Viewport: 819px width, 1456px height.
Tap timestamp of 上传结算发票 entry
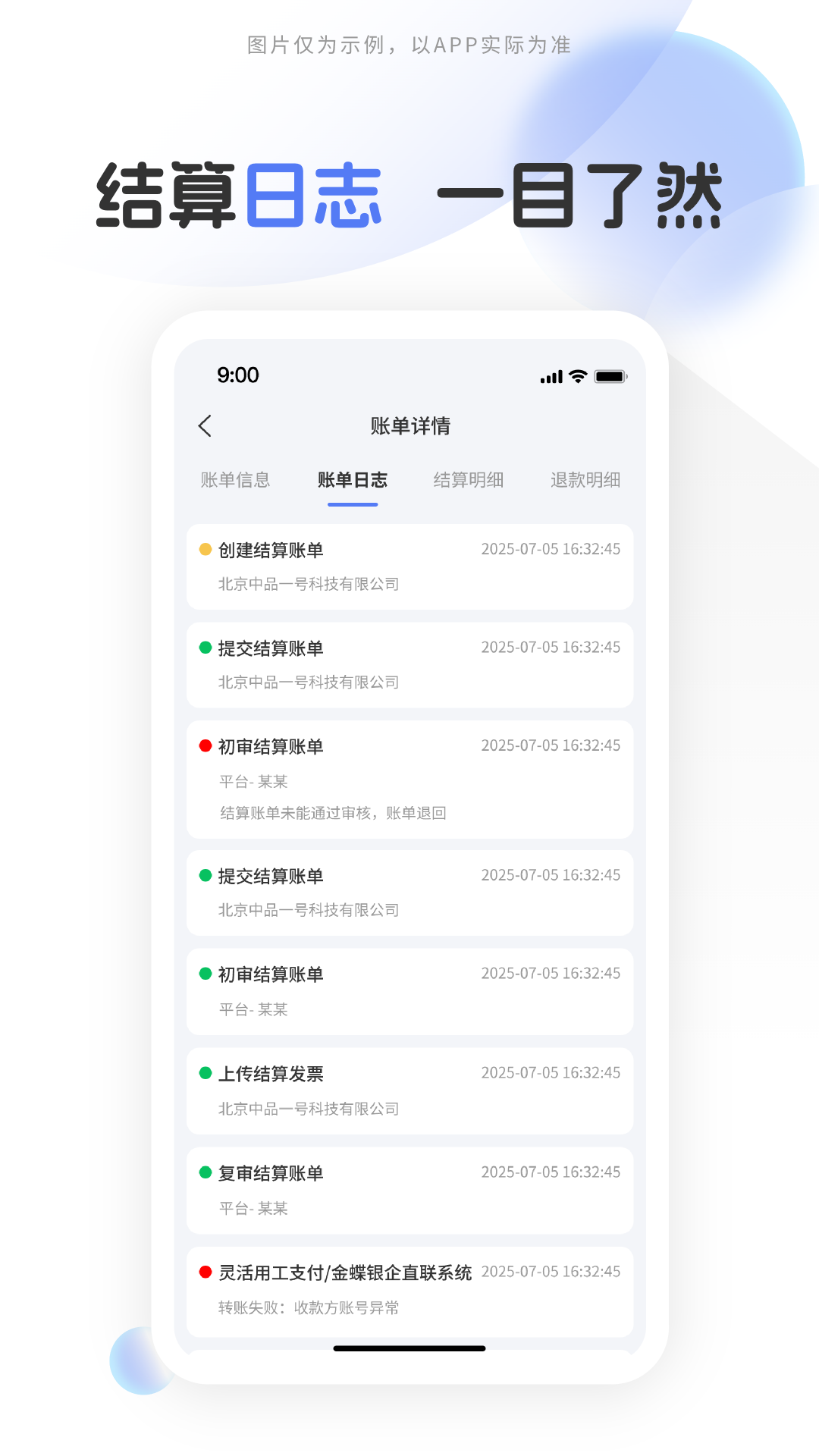pyautogui.click(x=551, y=1072)
